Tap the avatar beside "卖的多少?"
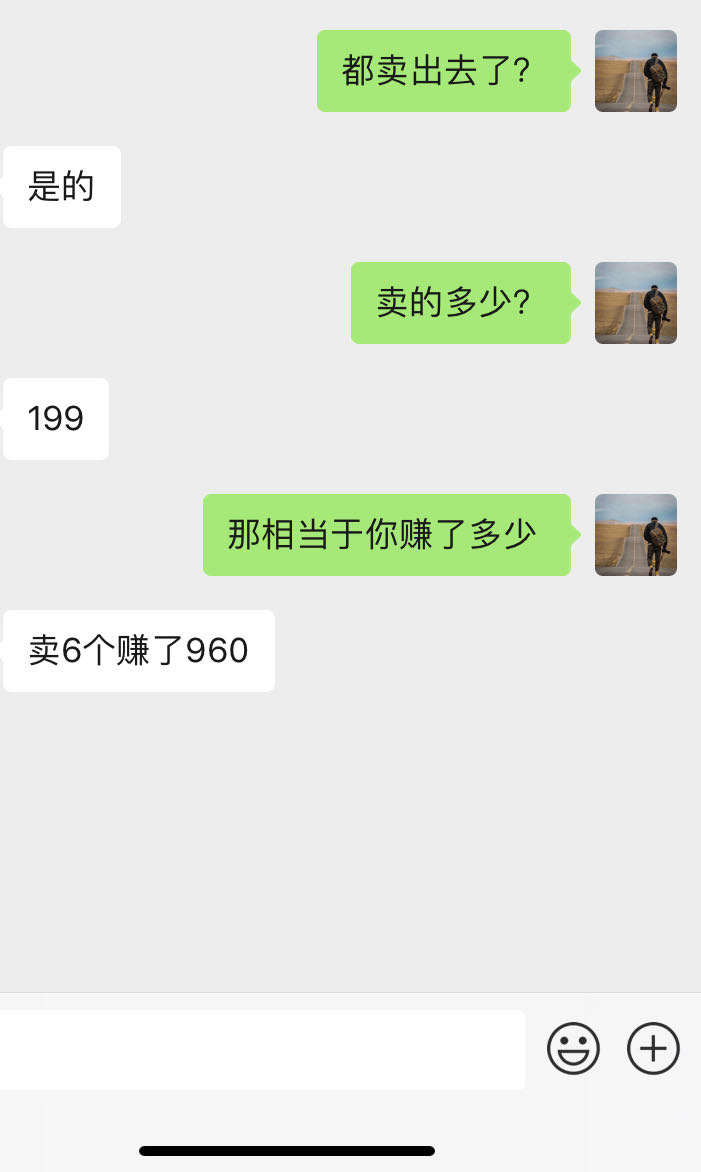 coord(636,303)
